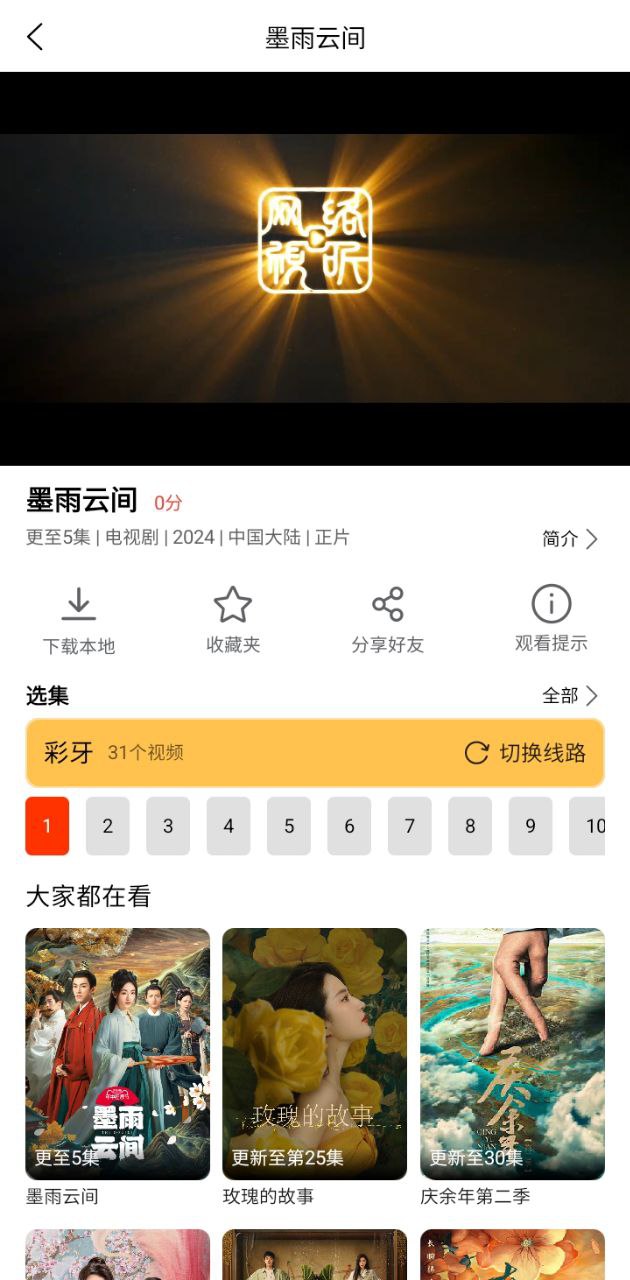Tap 切换线路 to switch source
Viewport: 630px width, 1280px height.
(526, 753)
